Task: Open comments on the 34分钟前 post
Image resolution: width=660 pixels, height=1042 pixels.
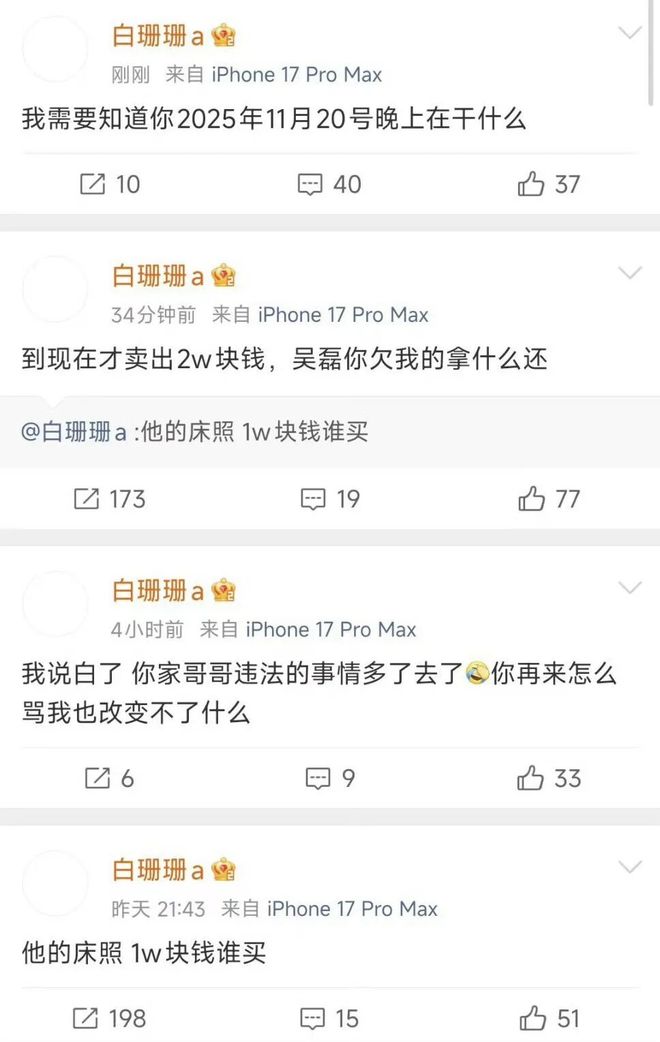Action: 329,498
